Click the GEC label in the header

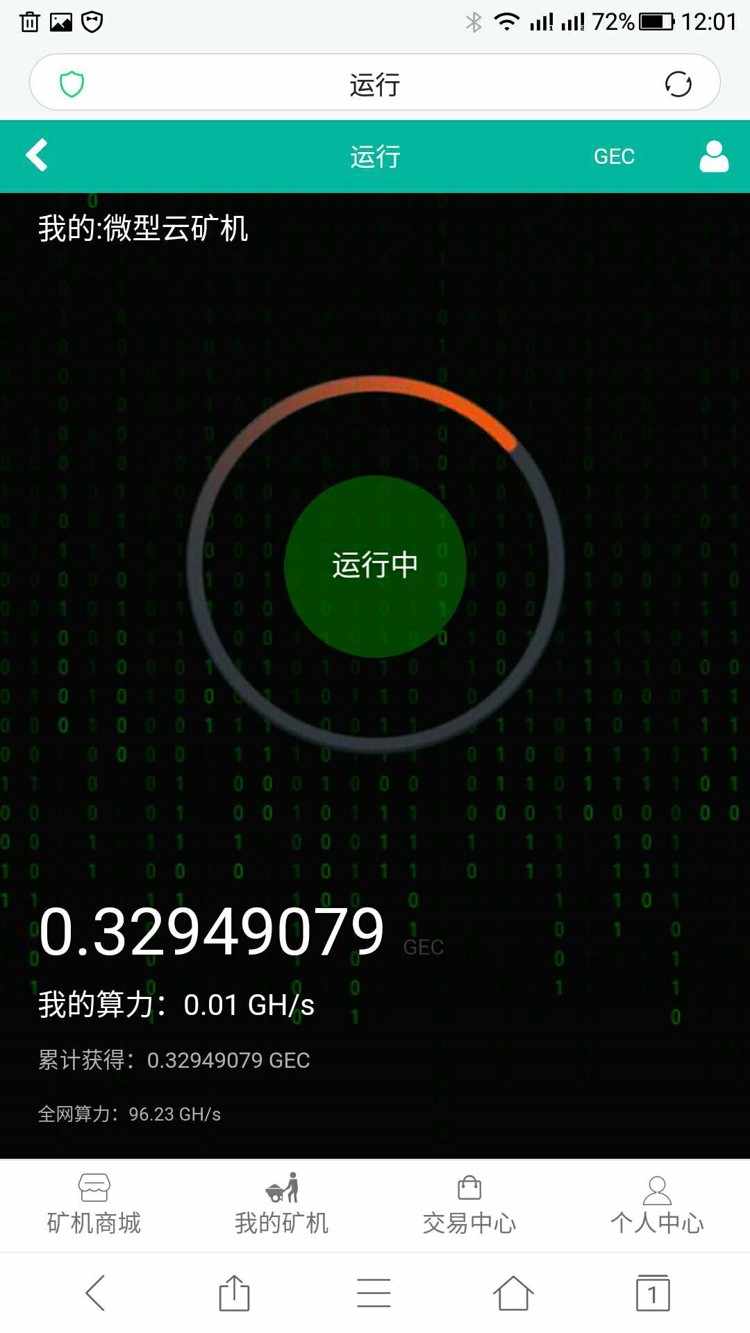[x=613, y=156]
